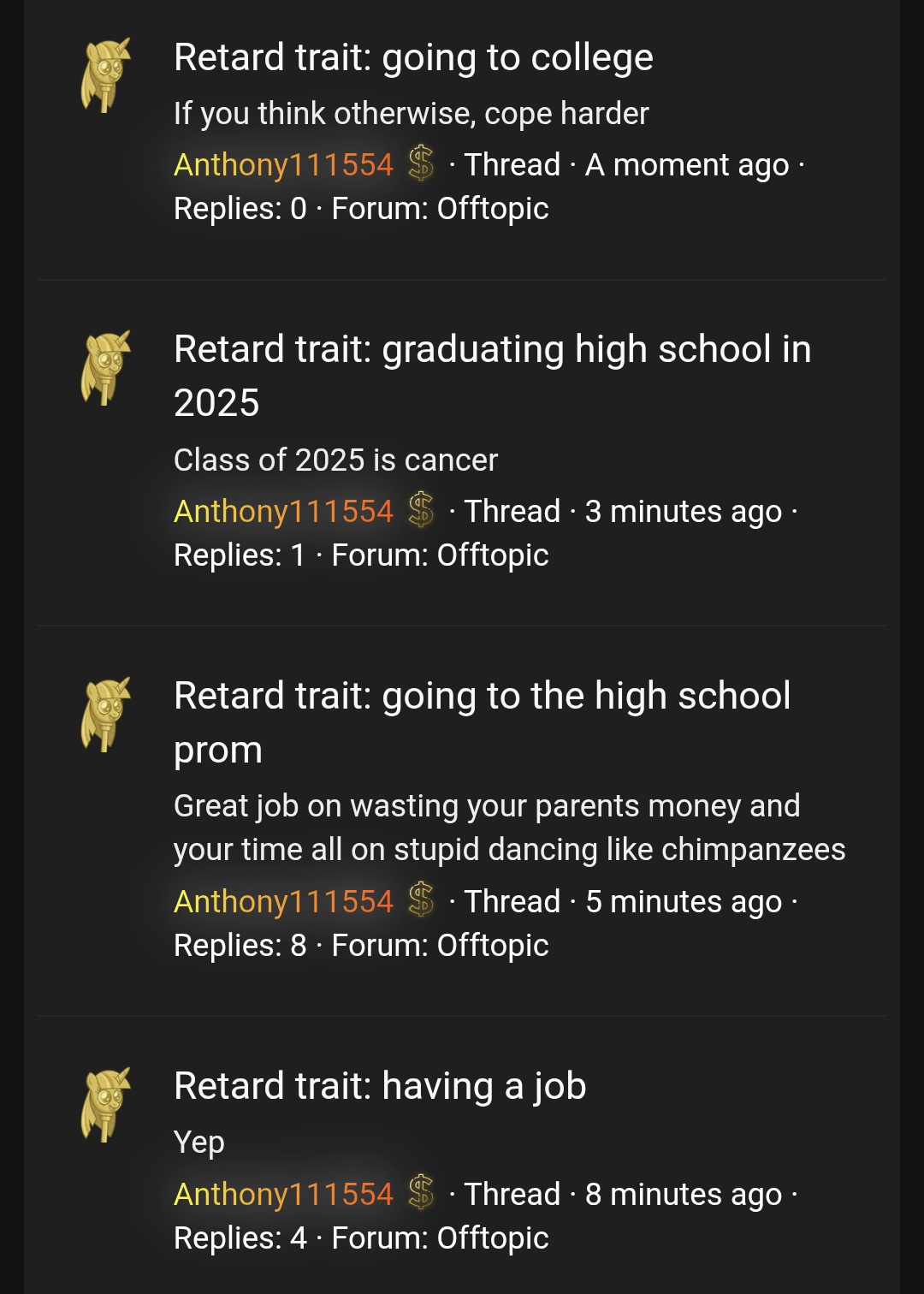Visit the Offtopic forum from the first result
This screenshot has height=1294, width=924.
tap(492, 207)
